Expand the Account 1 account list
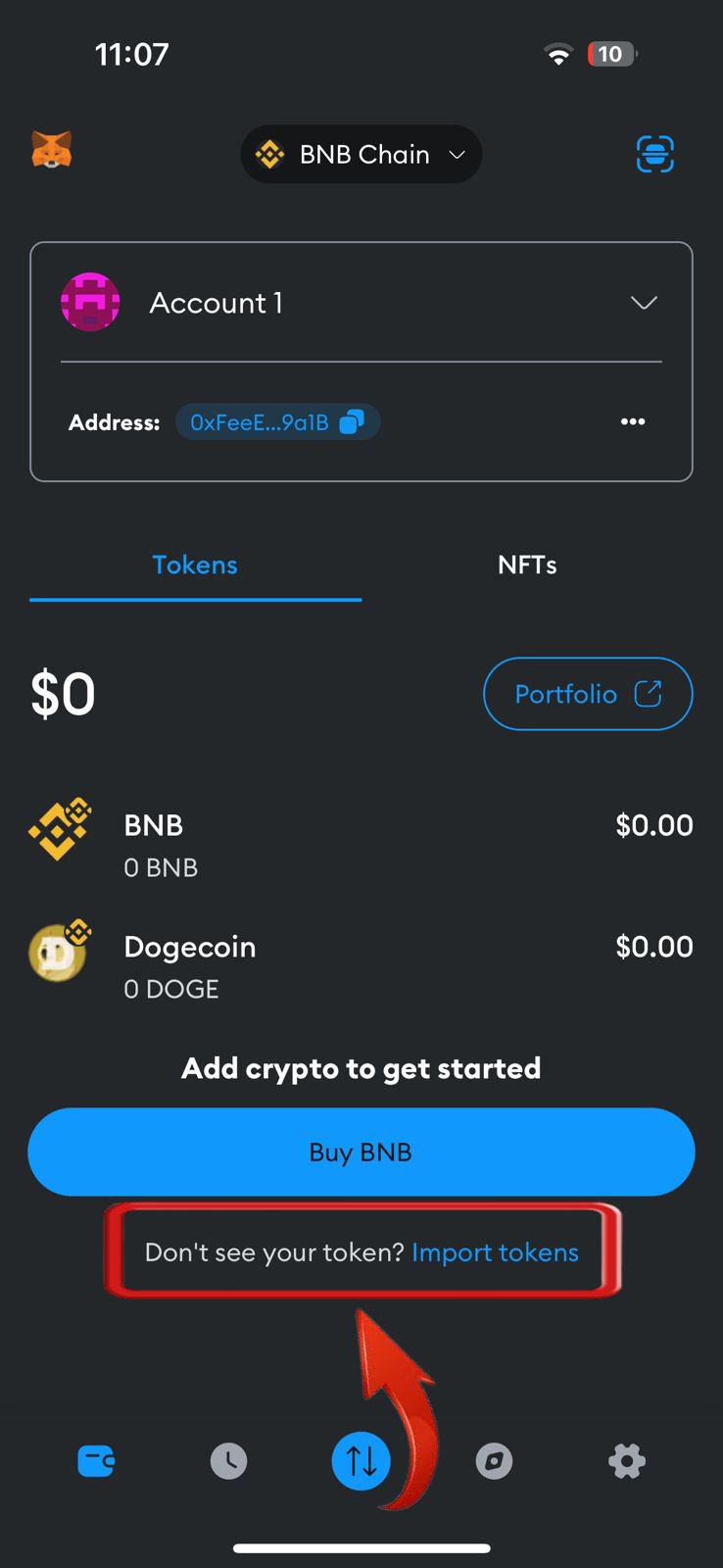 [x=645, y=303]
